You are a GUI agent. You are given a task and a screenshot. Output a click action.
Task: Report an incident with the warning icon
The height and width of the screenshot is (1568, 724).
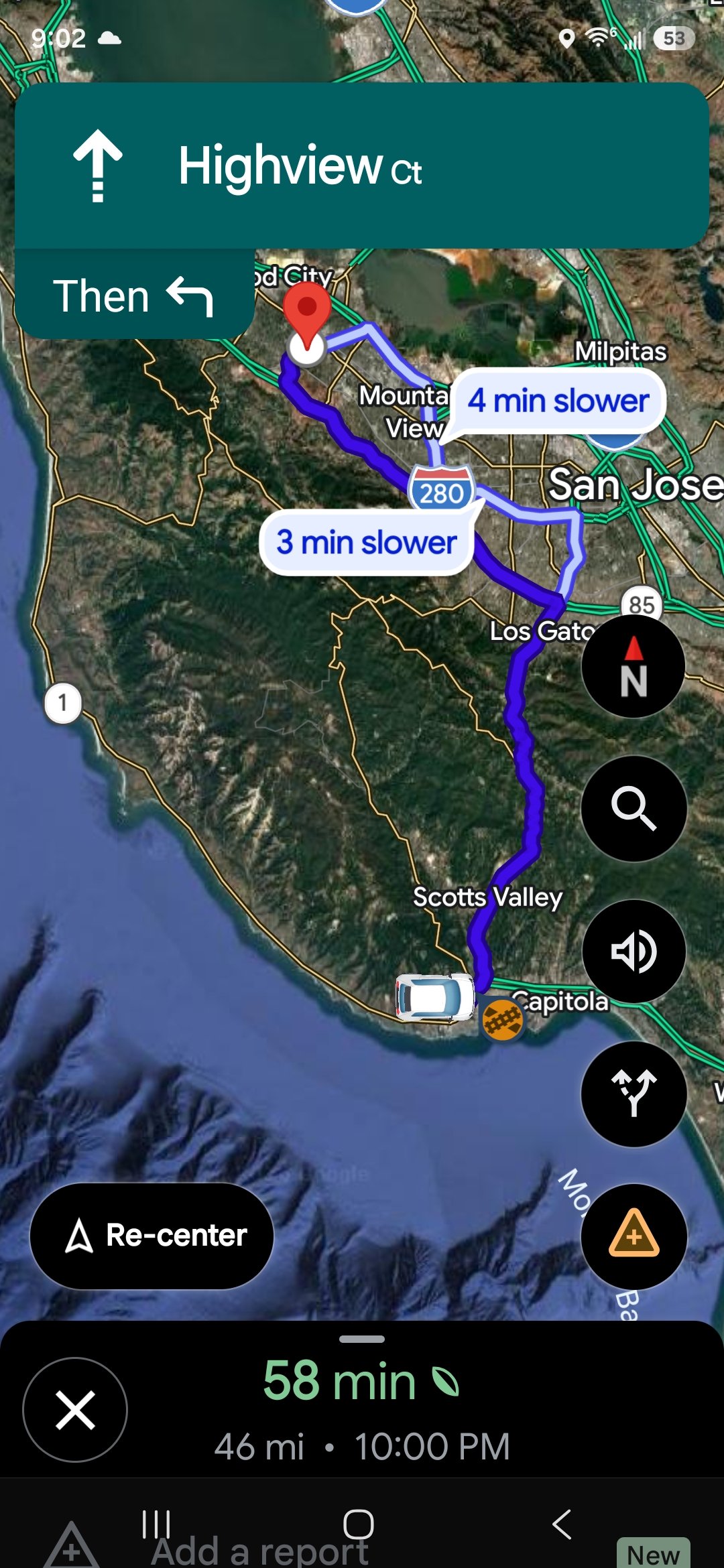[633, 1236]
